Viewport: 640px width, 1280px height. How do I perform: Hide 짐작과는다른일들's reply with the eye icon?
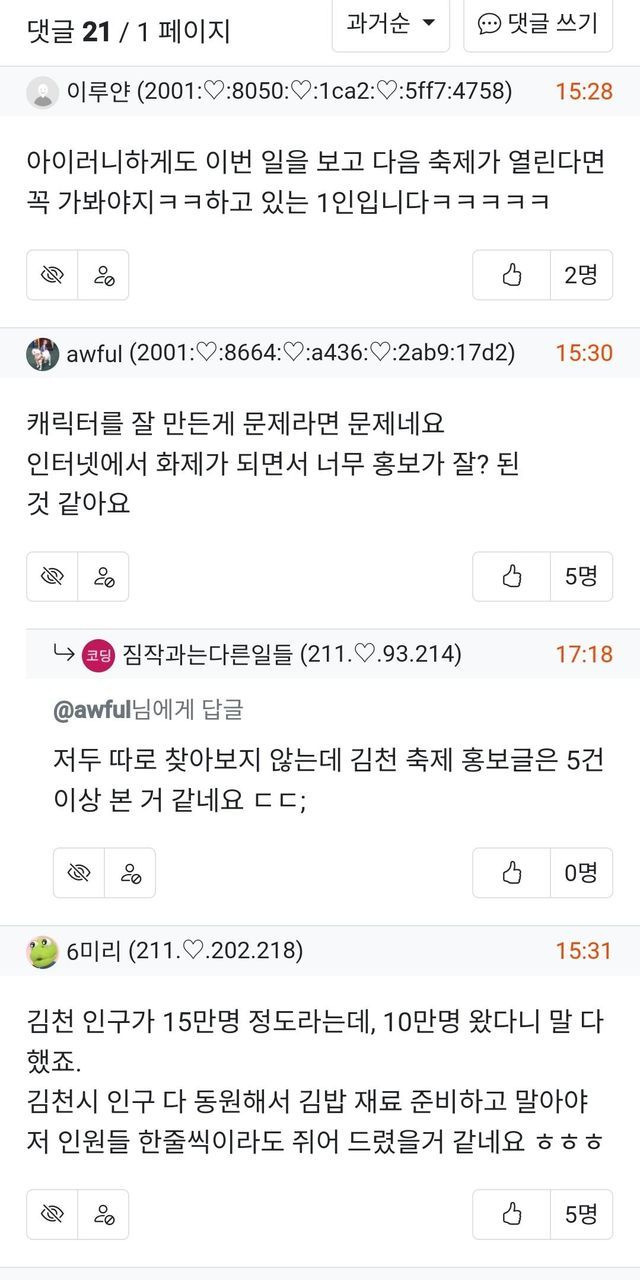[x=79, y=873]
